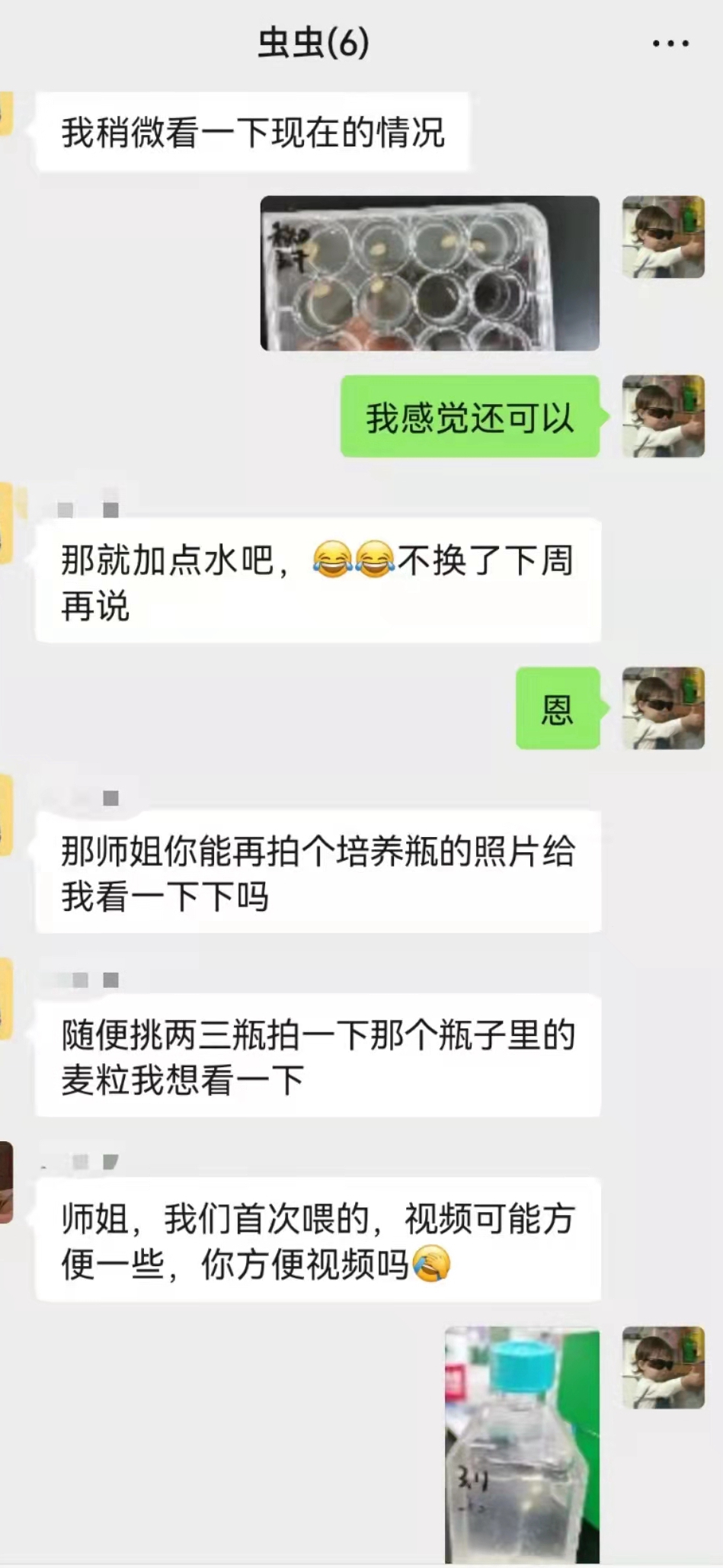Tap the avatar beside the culture bottle photo
The width and height of the screenshot is (723, 1568).
pos(663,1367)
